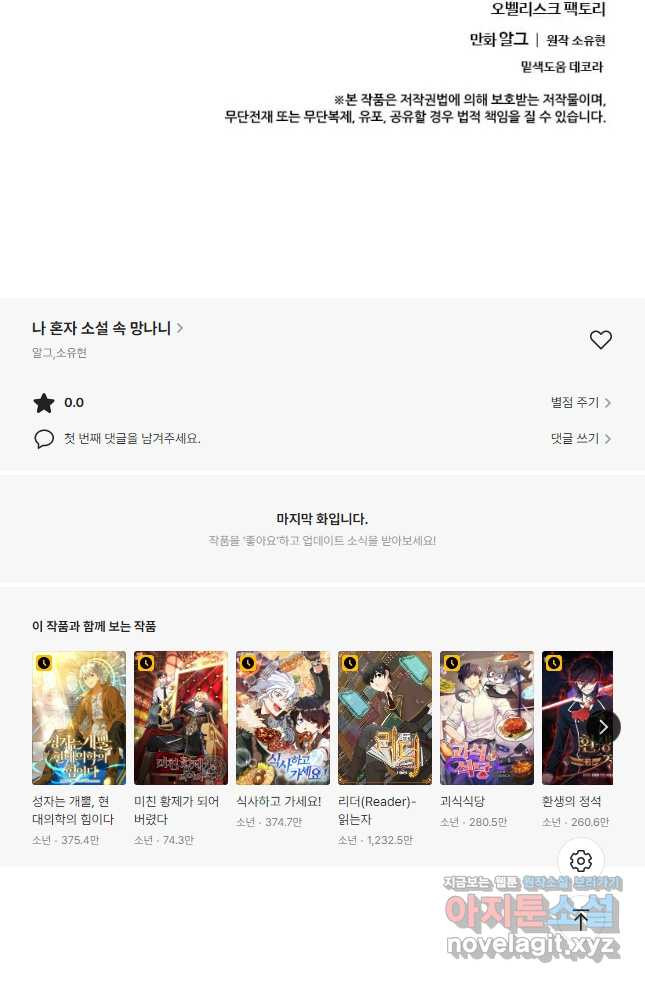
Task: Open the 리더(Reader)-읽는자 recommendation
Action: (385, 718)
